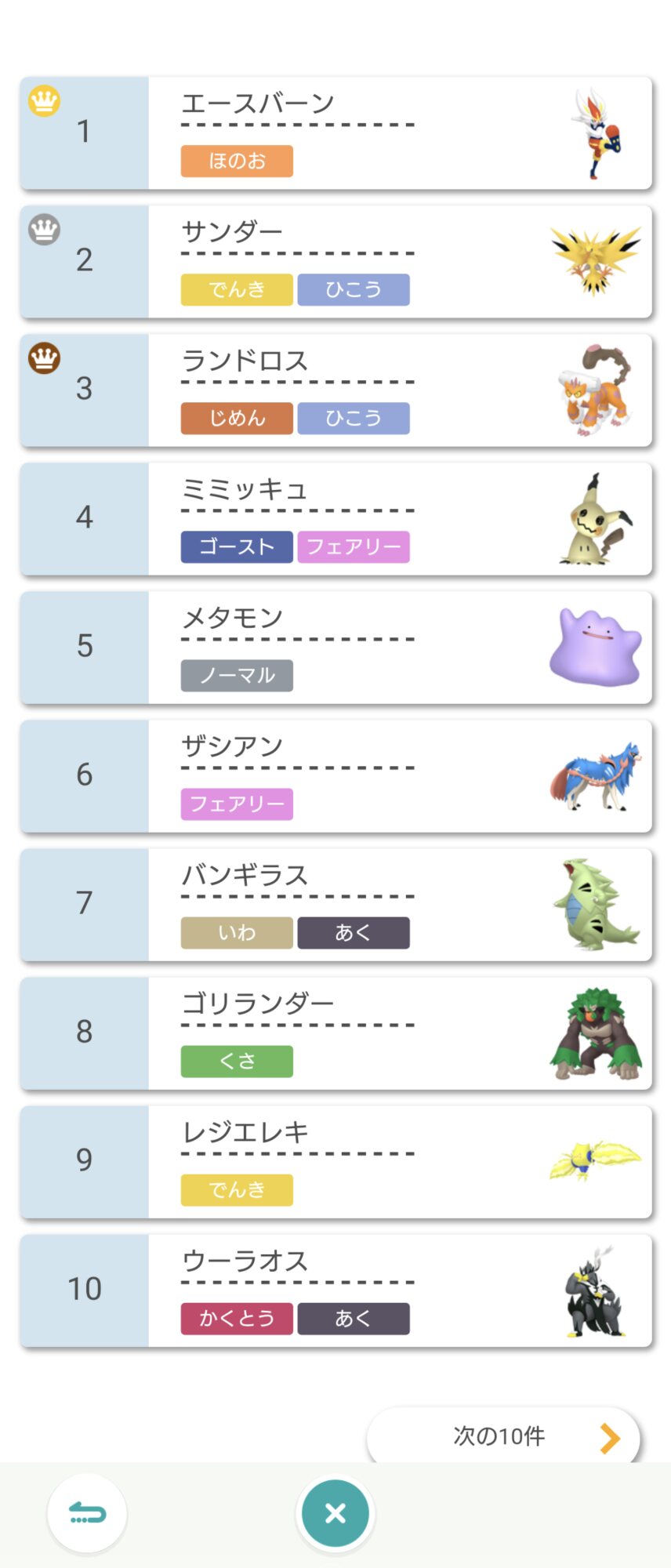This screenshot has width=671, height=1568.
Task: Select ランドロス from the ranking list
Action: (x=335, y=390)
